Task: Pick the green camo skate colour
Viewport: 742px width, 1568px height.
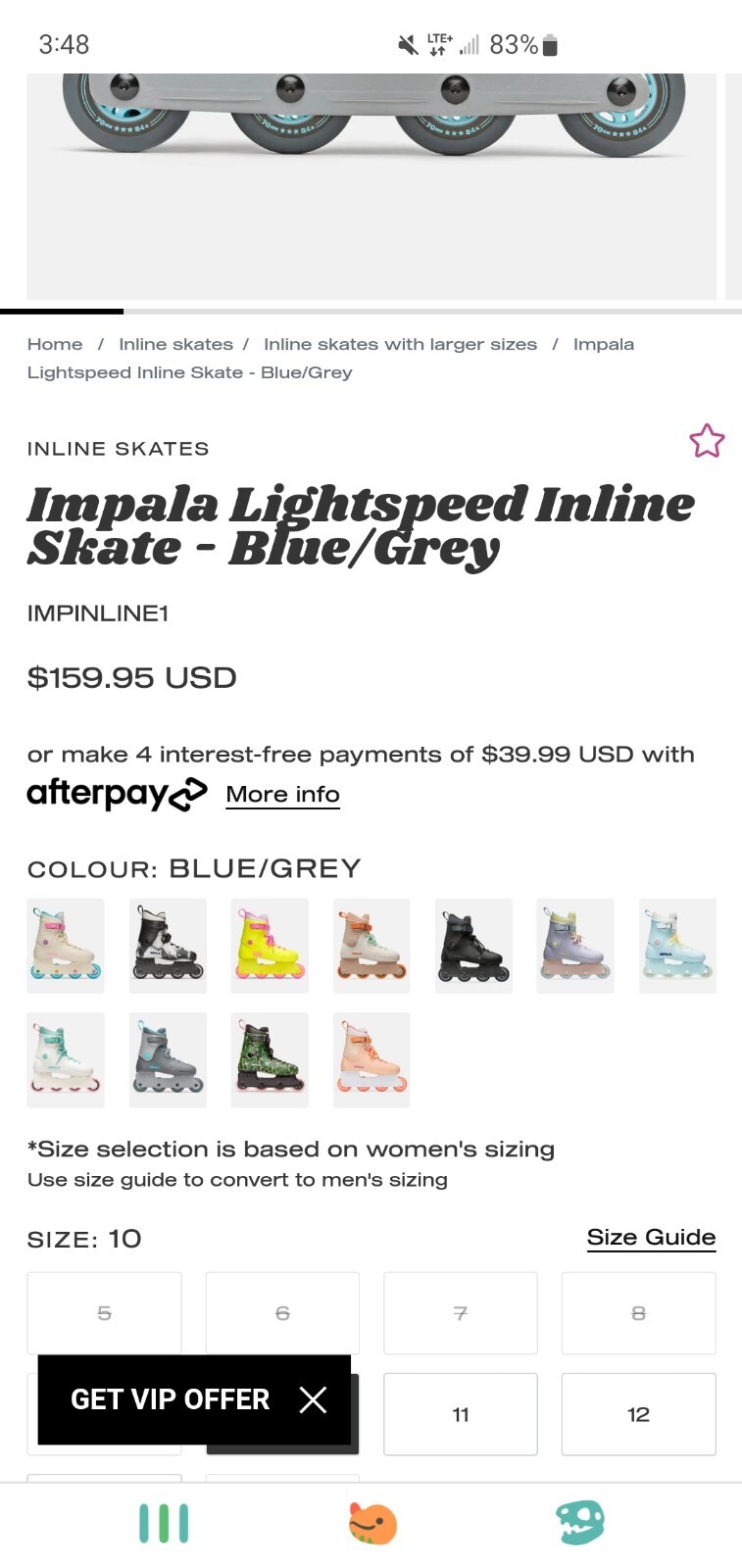Action: (270, 1059)
